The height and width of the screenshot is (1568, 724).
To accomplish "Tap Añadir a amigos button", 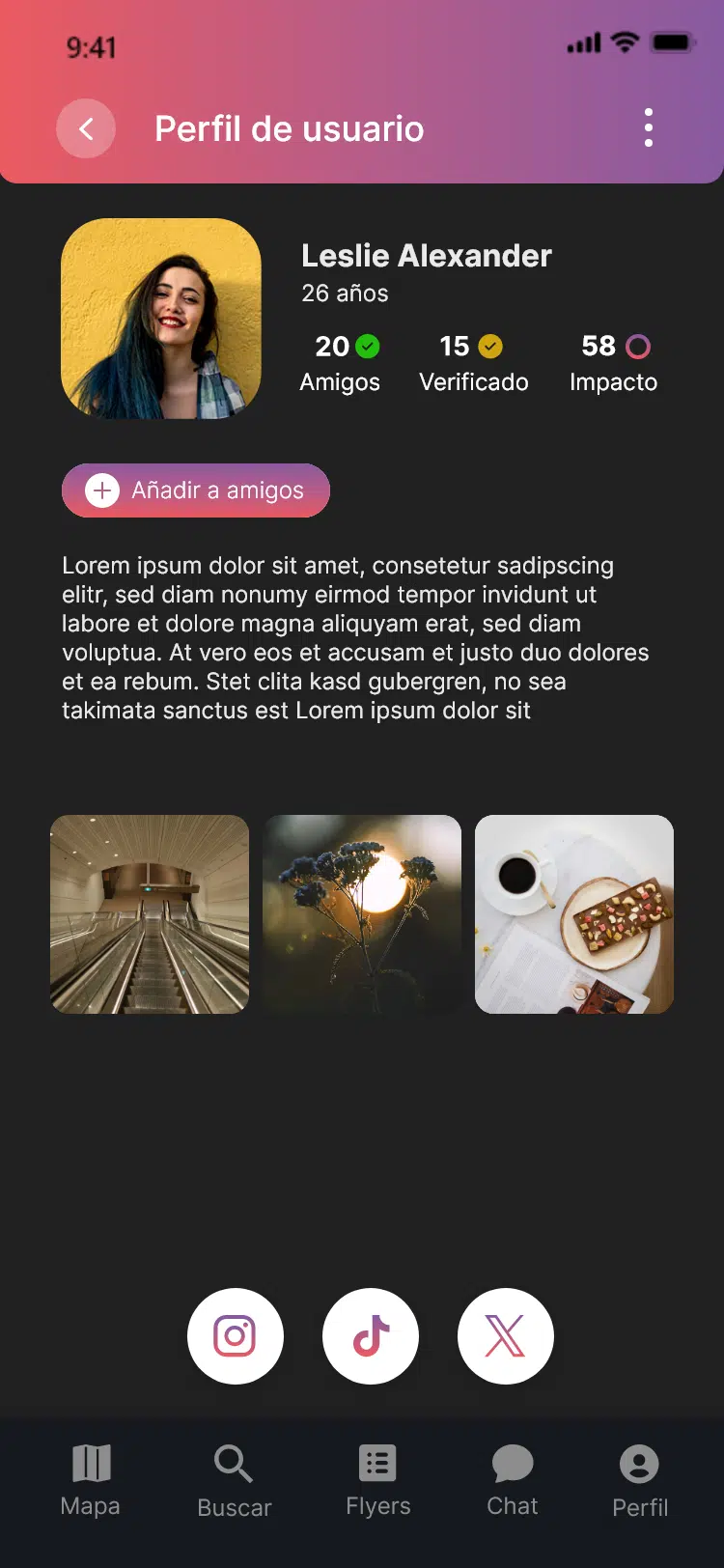I will click(196, 490).
